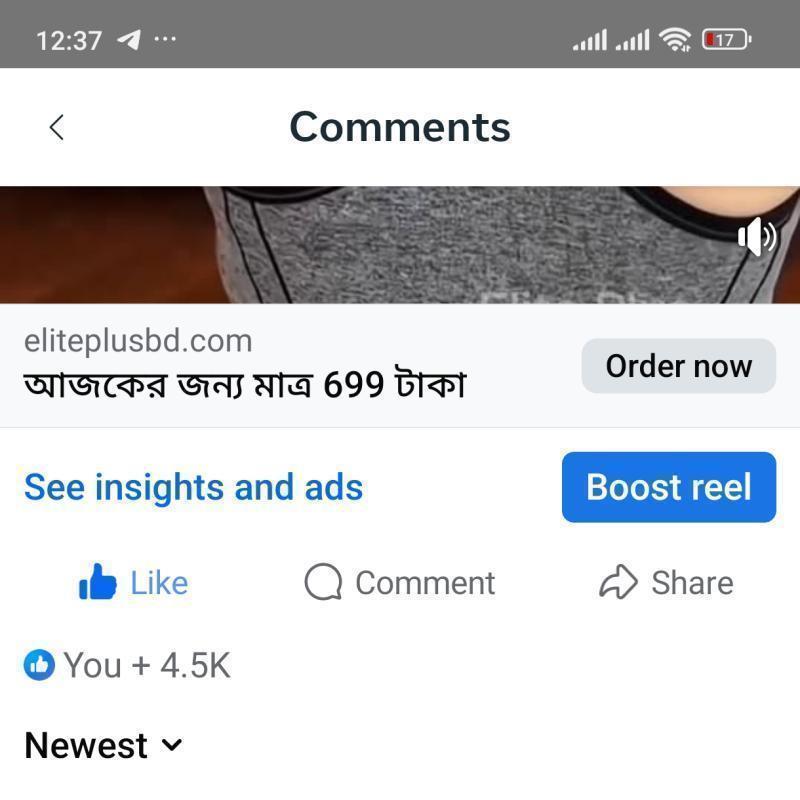Open See insights and ads
800x800 pixels.
point(193,487)
